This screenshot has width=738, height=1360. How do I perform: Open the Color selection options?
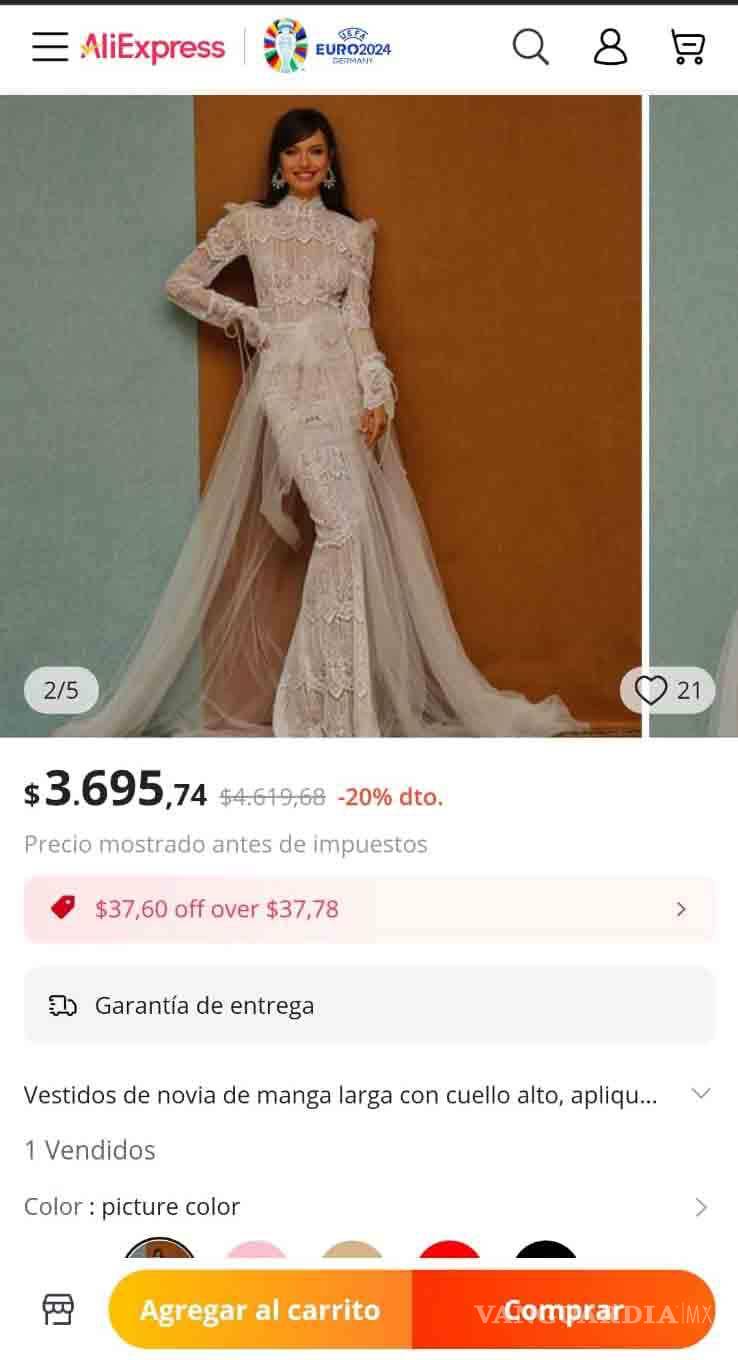pos(700,1207)
